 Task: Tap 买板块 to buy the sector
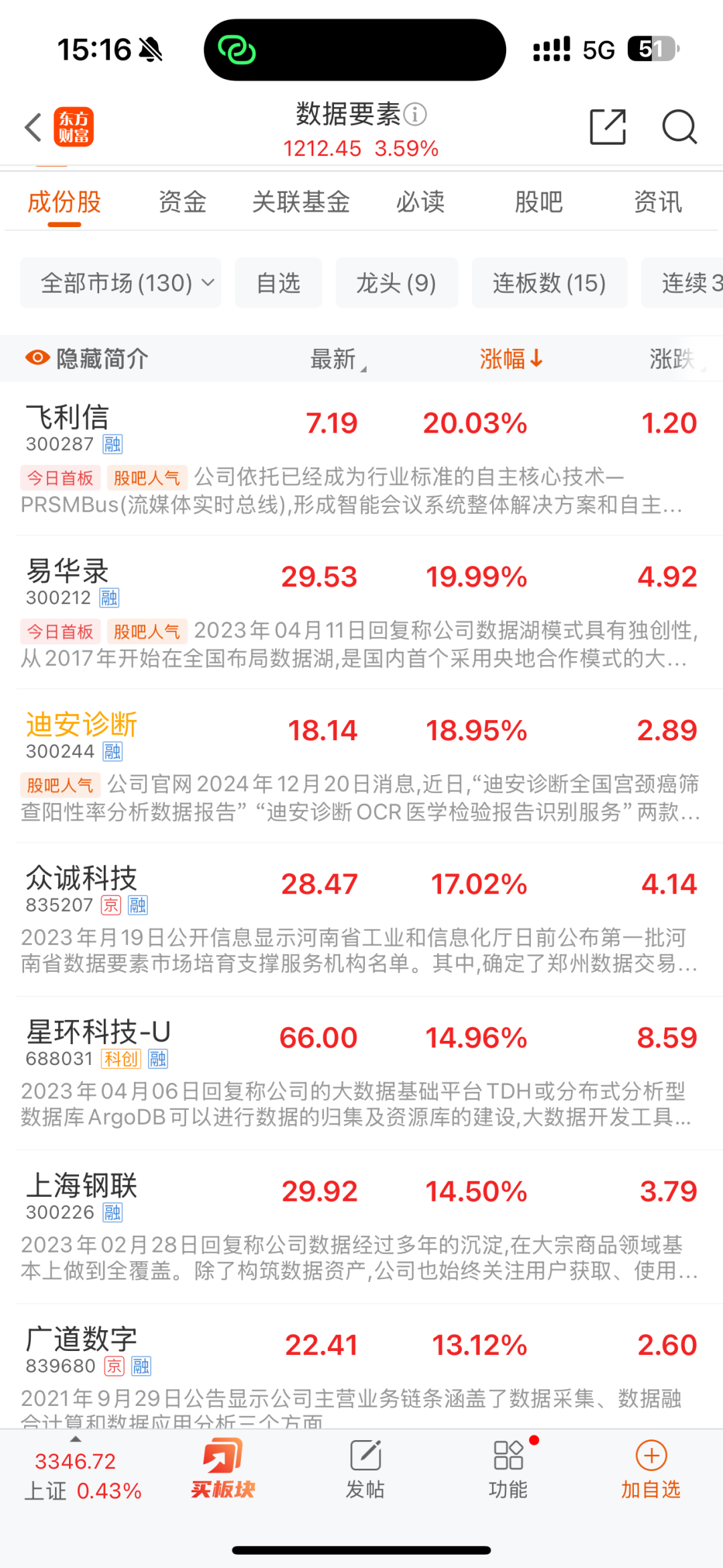pos(223,1470)
